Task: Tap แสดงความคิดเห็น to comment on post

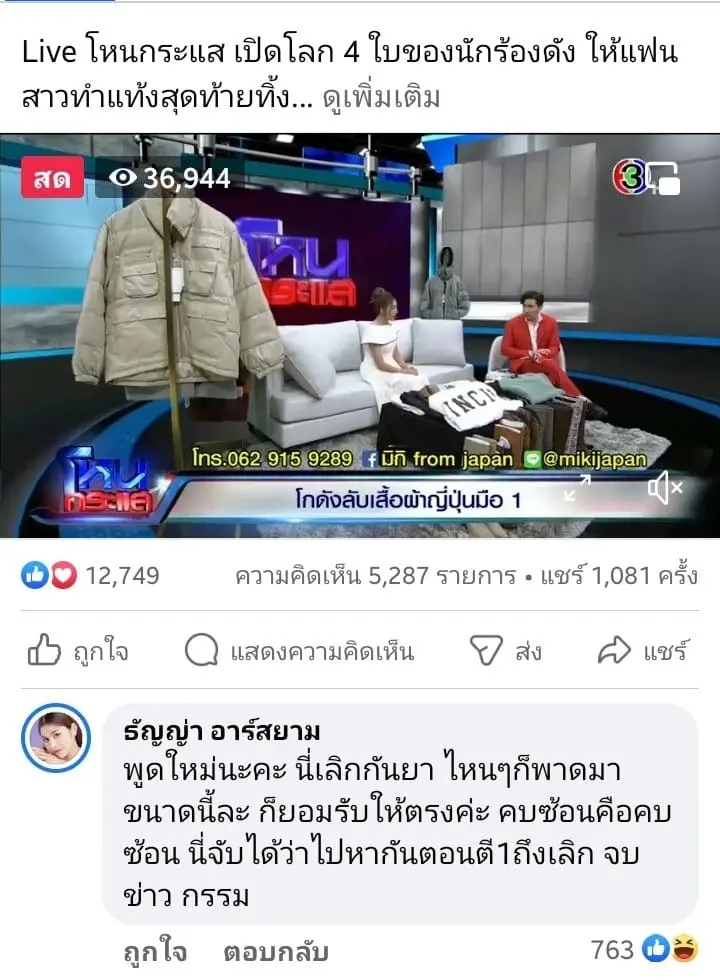Action: click(x=300, y=652)
